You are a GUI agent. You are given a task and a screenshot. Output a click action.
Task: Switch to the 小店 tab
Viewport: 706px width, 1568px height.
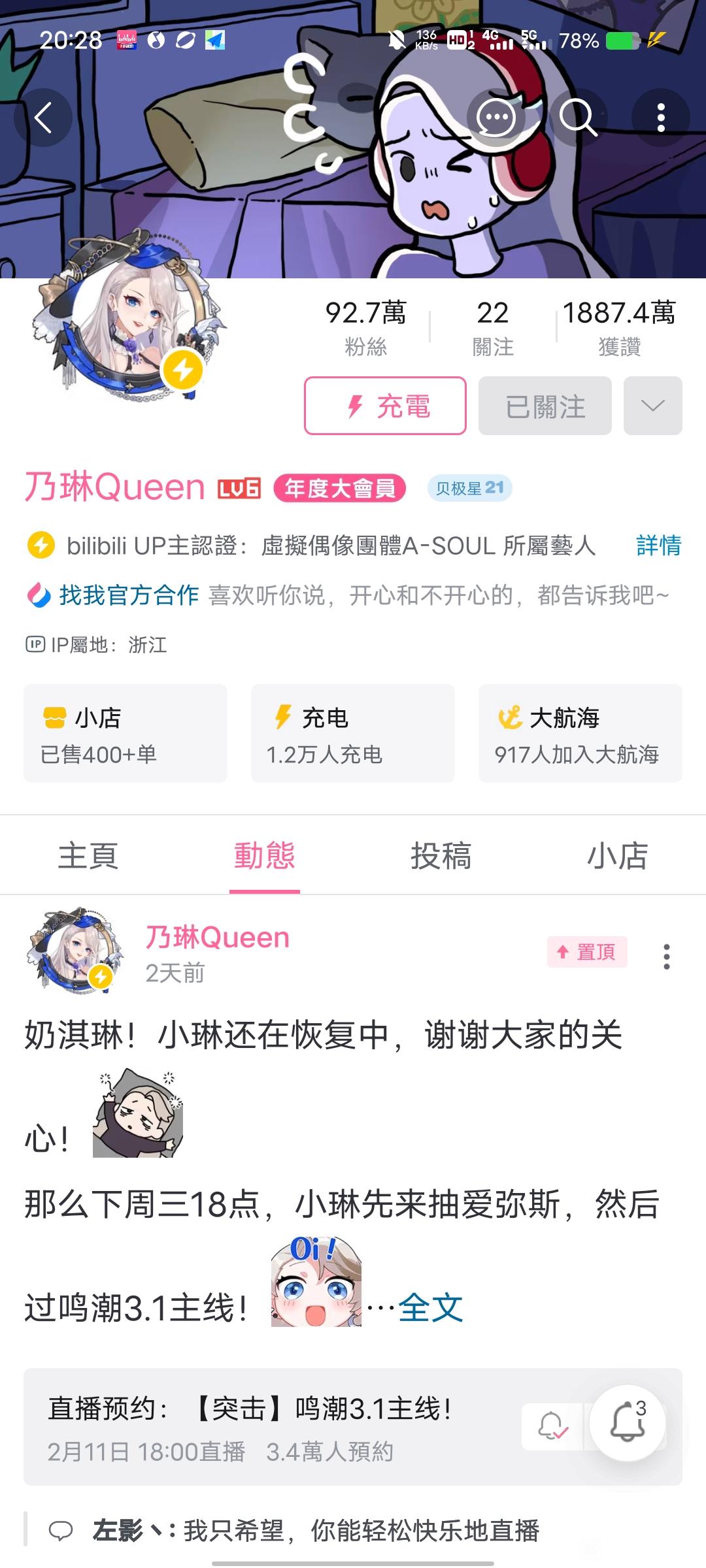617,856
